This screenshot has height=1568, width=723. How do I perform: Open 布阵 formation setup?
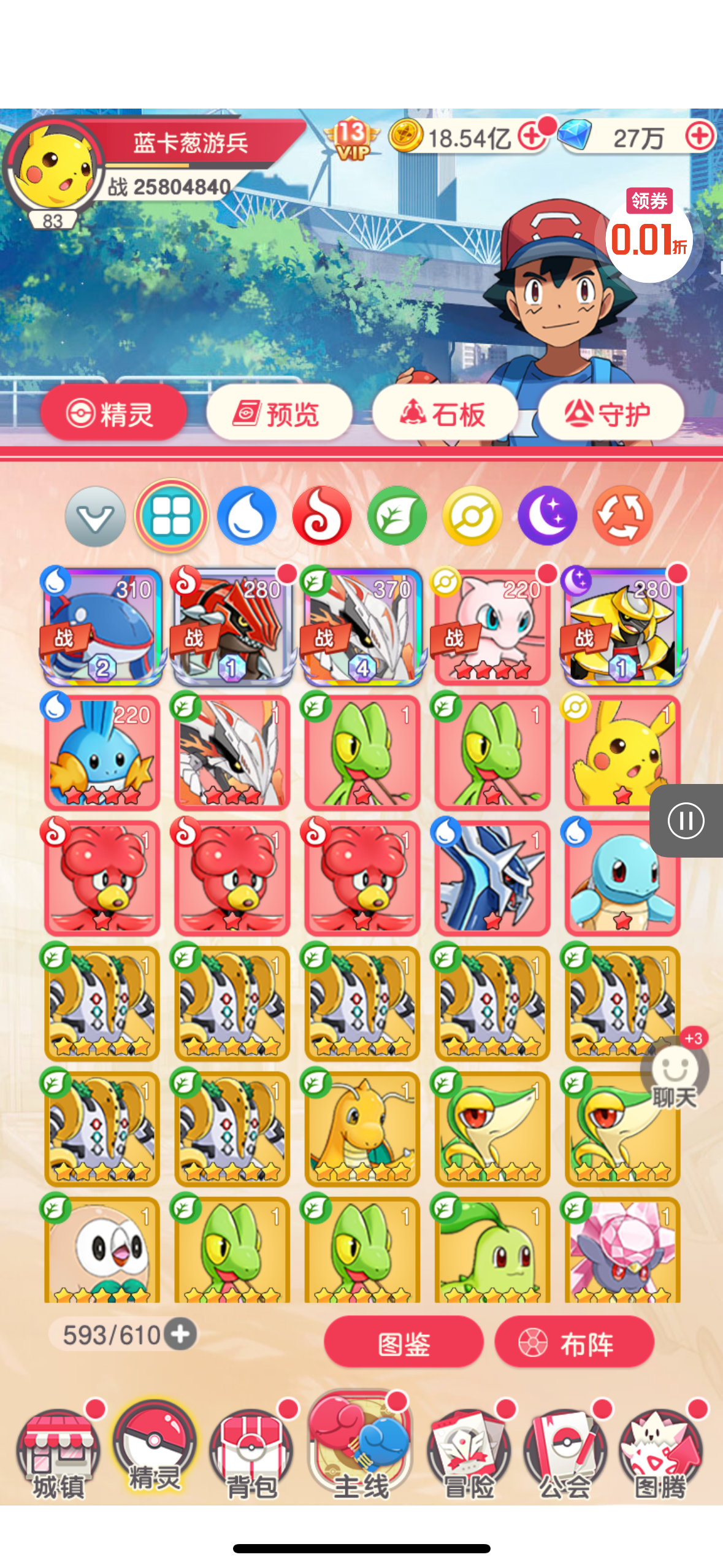tap(574, 1344)
